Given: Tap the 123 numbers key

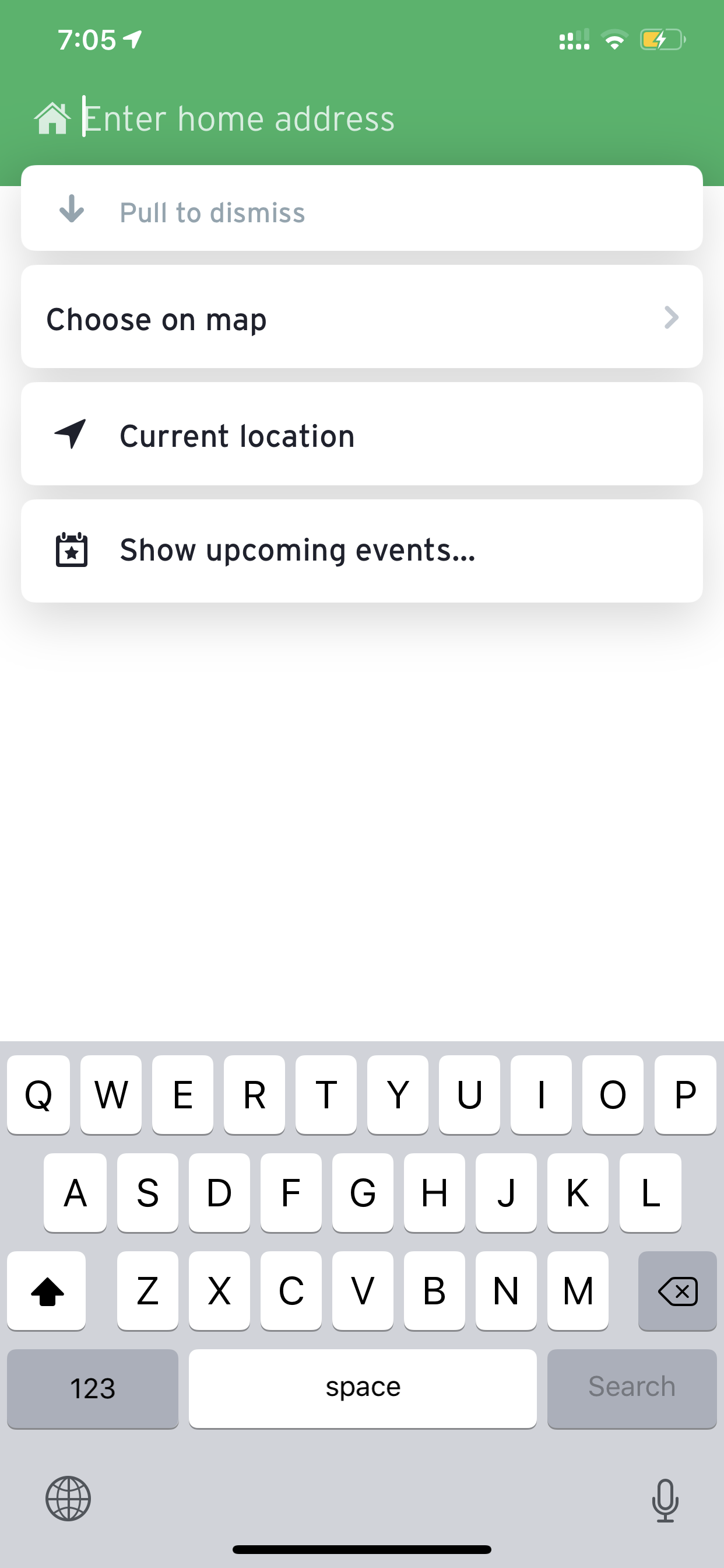Looking at the screenshot, I should (93, 1388).
